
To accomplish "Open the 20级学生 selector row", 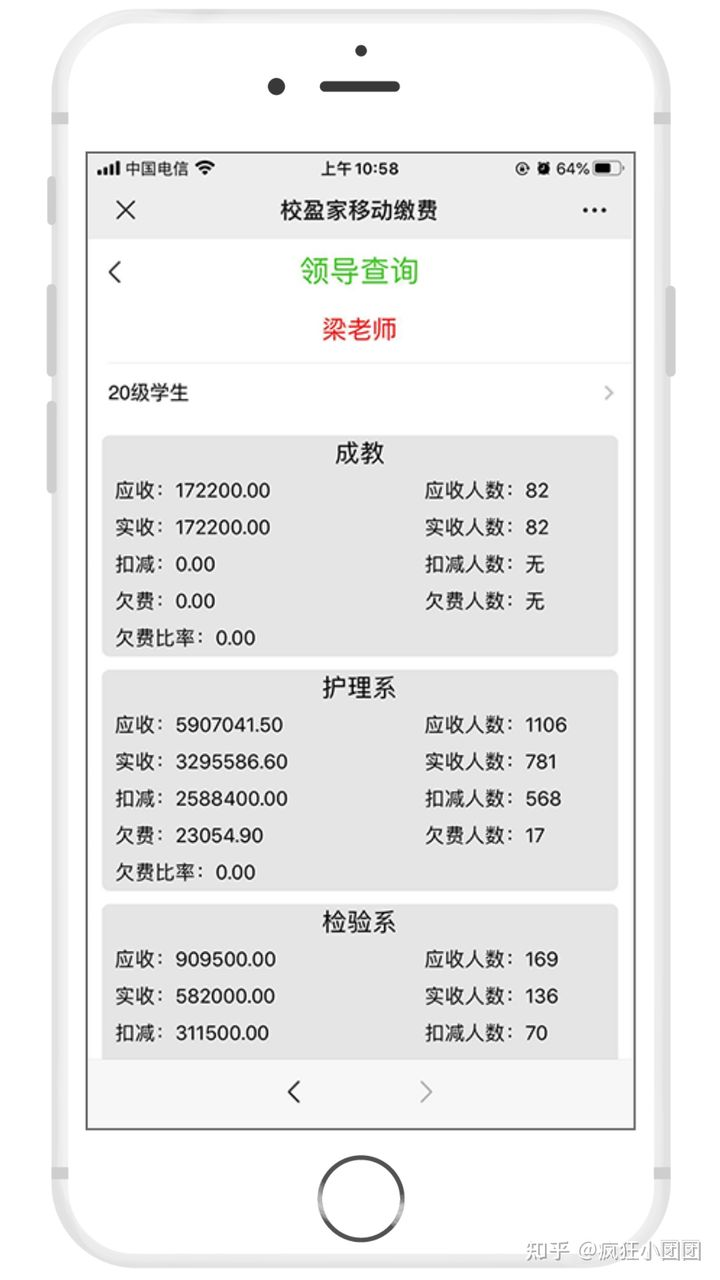I will (360, 393).
